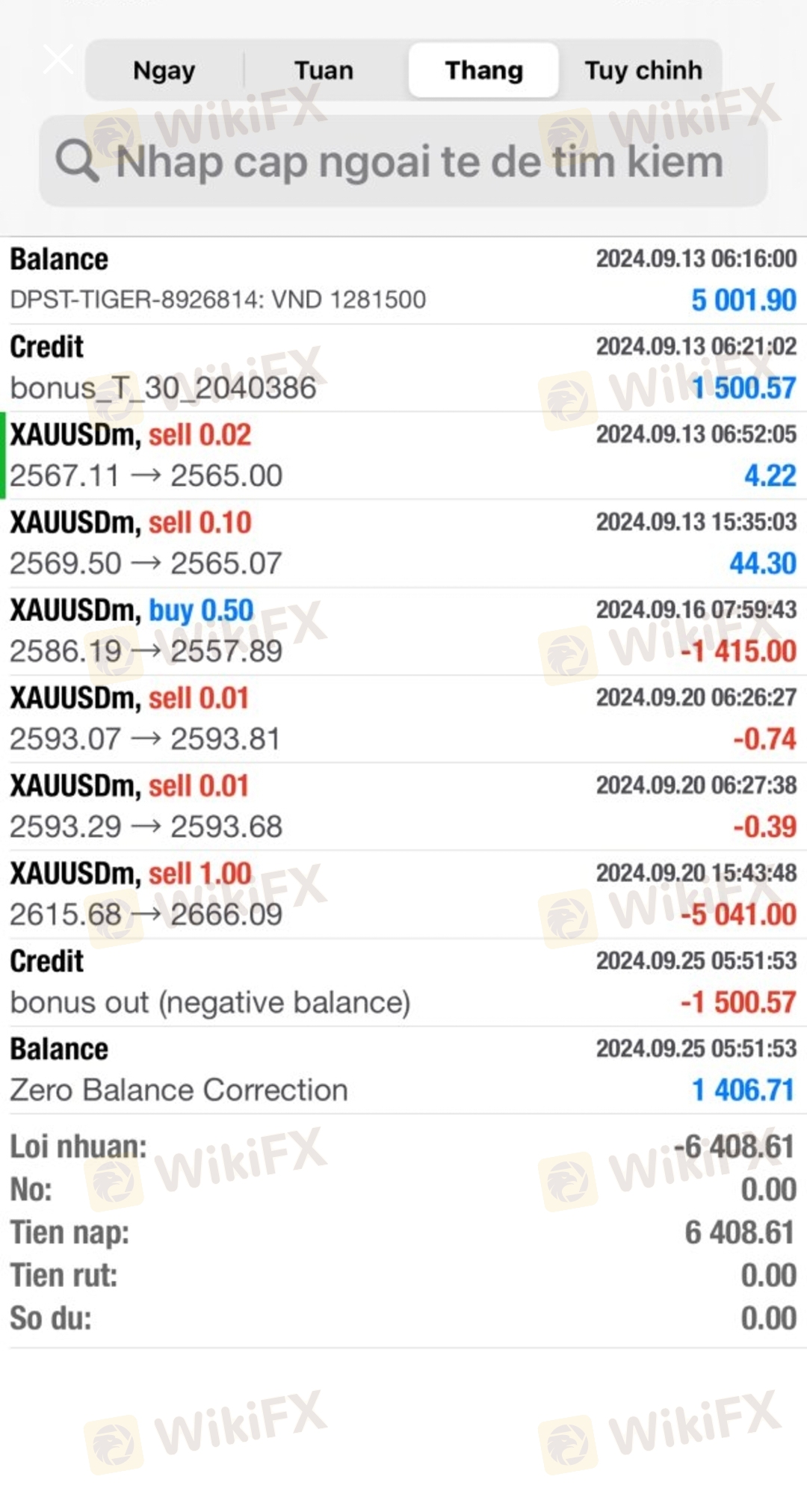This screenshot has height=1512, width=807.
Task: Open the bonus out negative balance entry
Action: point(403,982)
